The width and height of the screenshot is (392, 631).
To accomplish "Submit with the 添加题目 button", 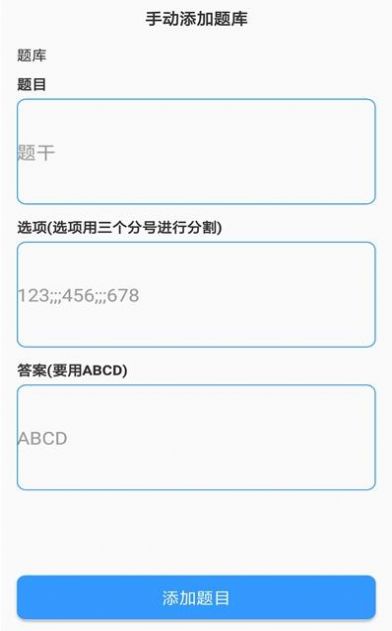I will click(x=196, y=598).
